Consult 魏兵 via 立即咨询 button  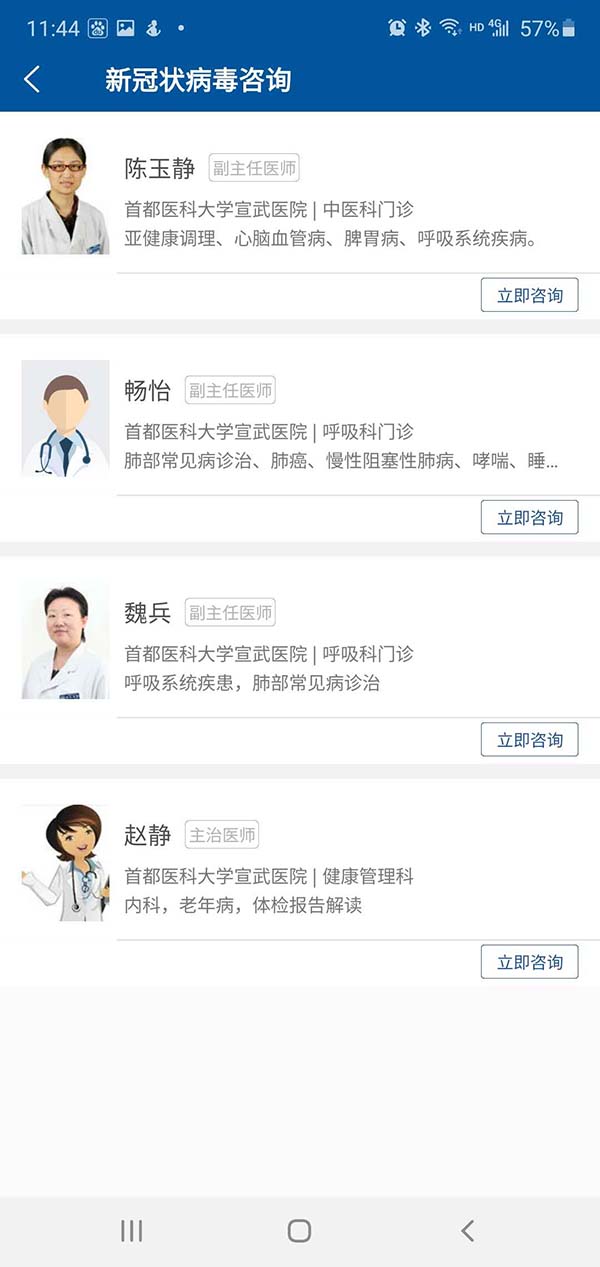(530, 739)
